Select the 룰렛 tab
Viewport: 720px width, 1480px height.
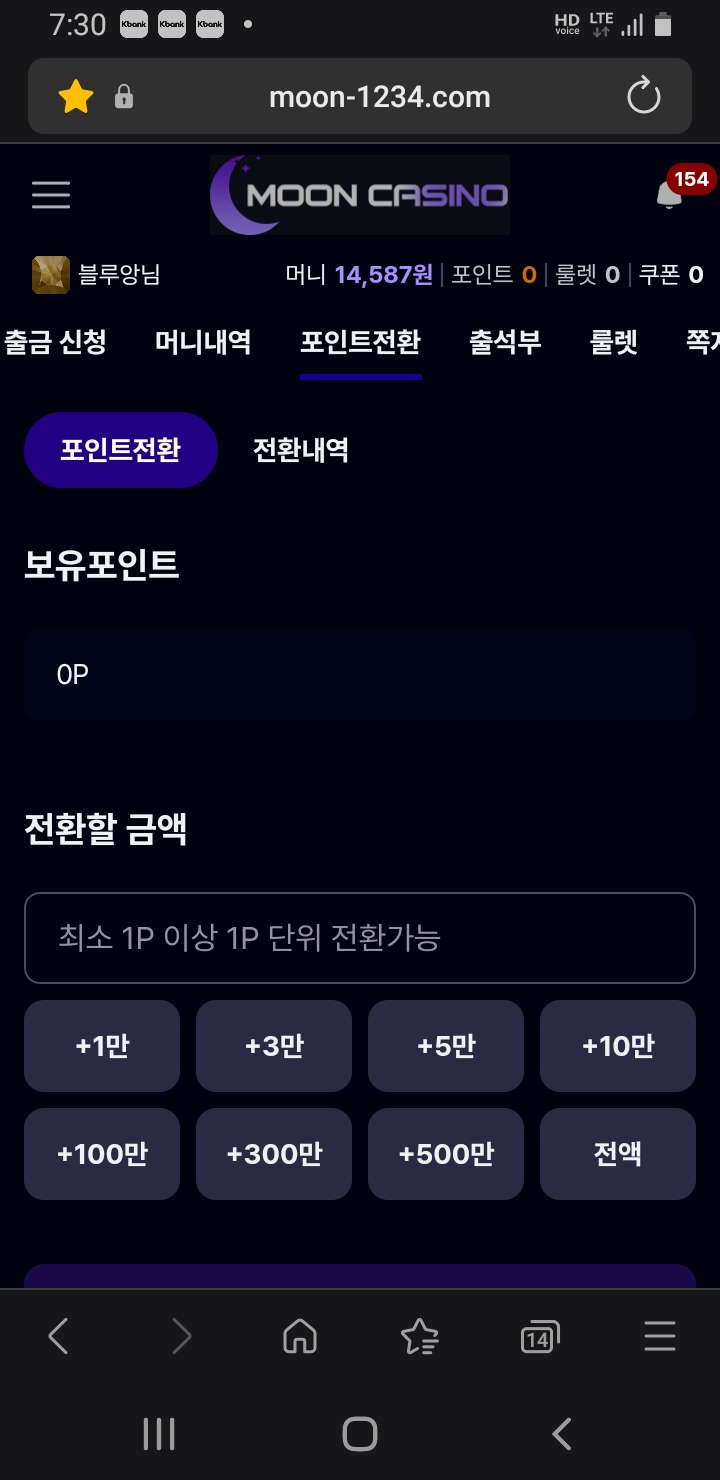click(x=614, y=342)
